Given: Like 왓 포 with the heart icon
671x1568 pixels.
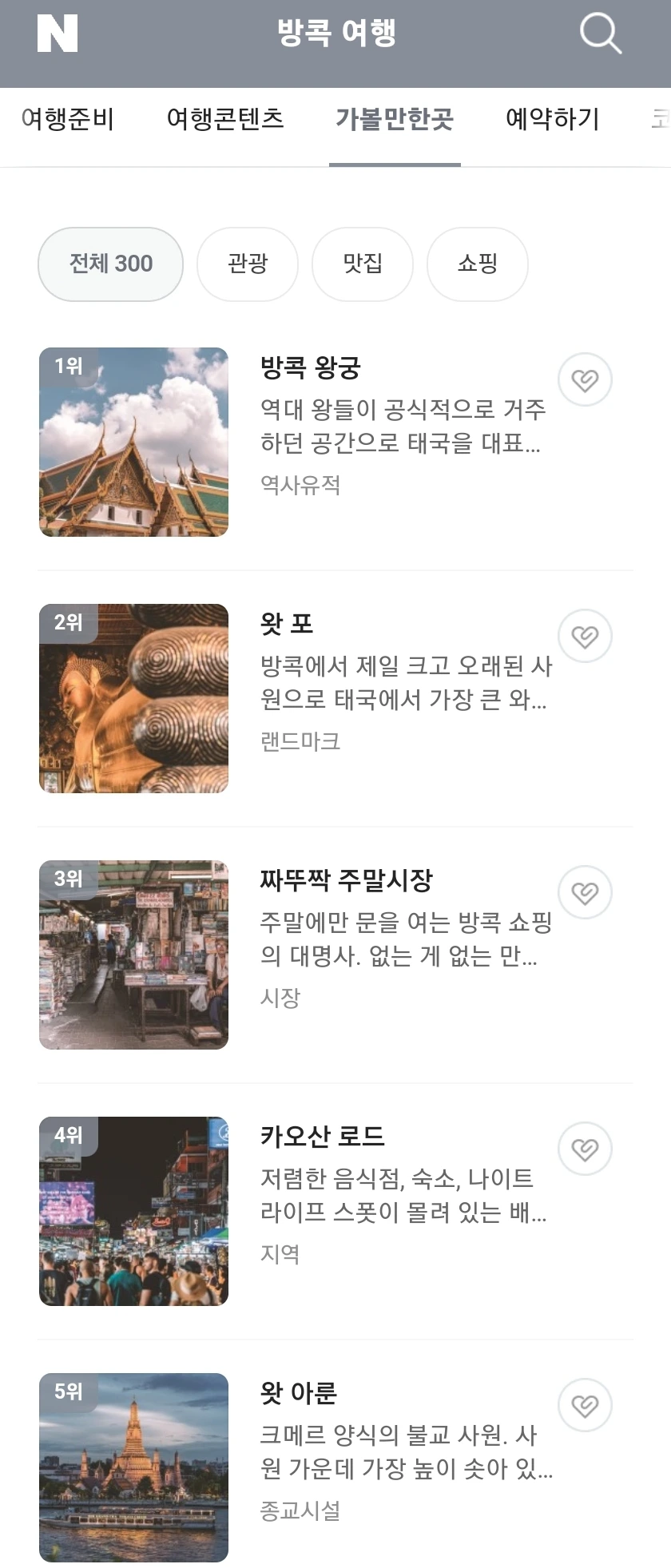Looking at the screenshot, I should (x=585, y=636).
